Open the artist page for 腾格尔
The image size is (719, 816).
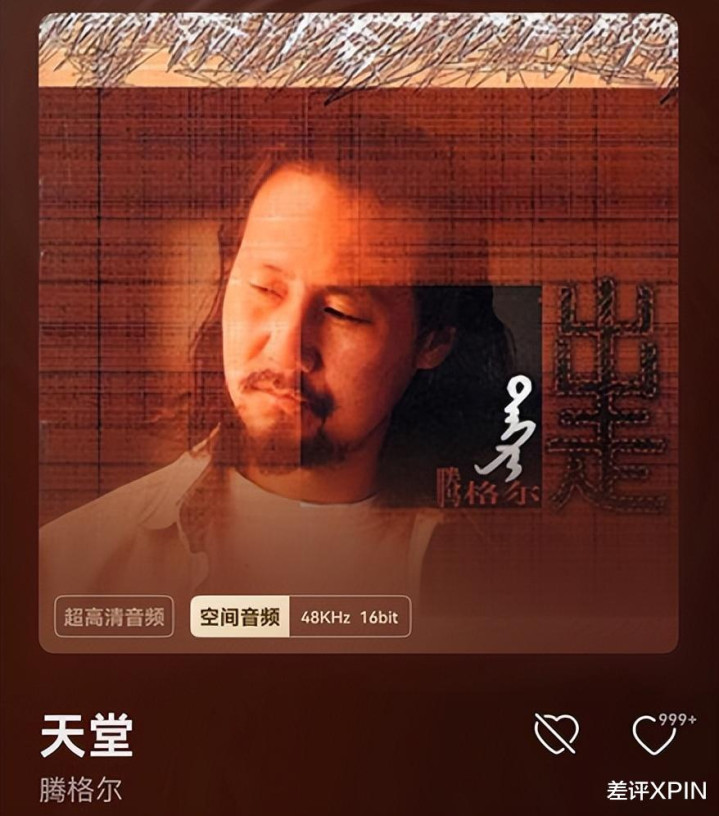pos(81,789)
